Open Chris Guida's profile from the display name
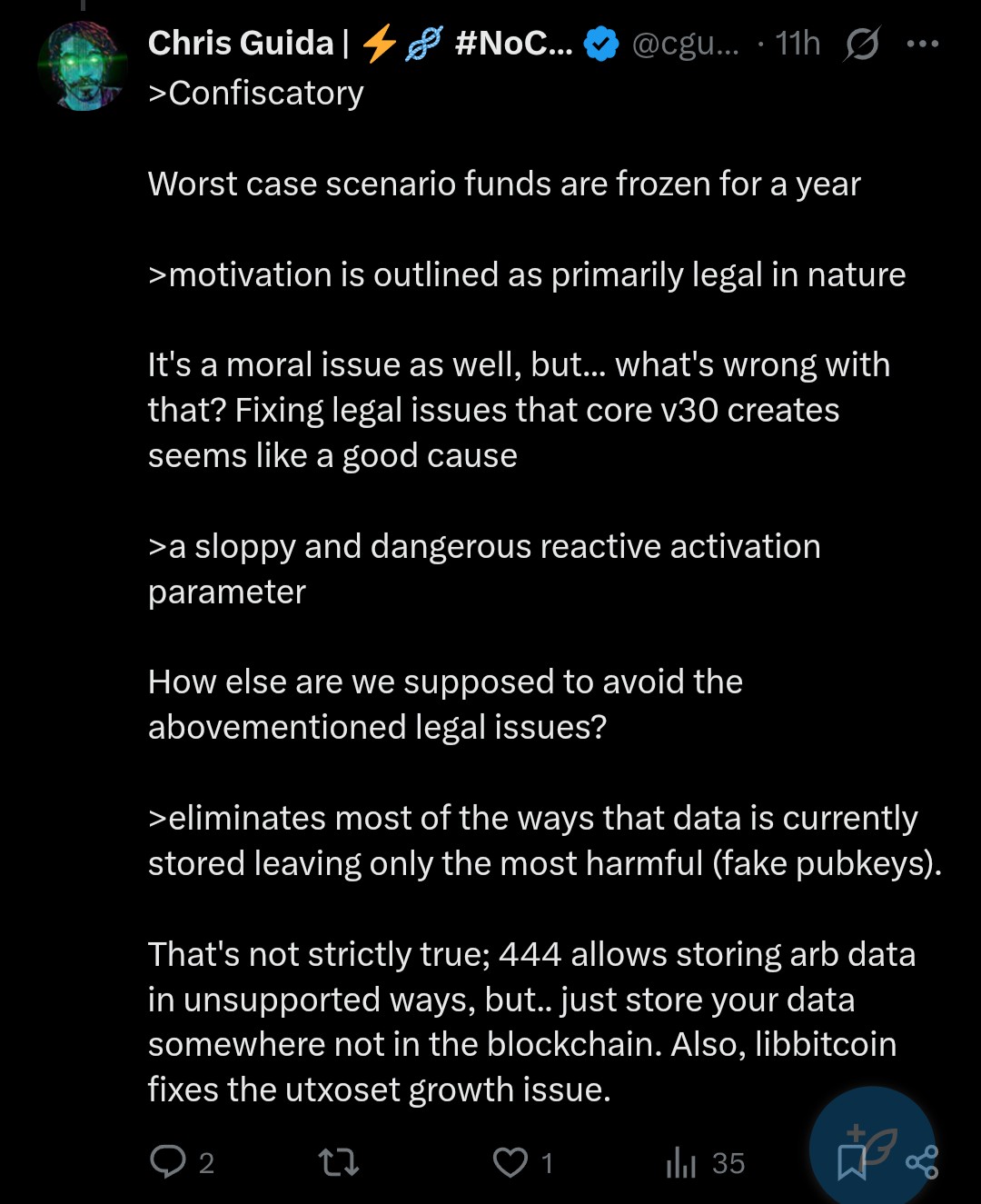Screen dimensions: 981x1204 point(241,43)
